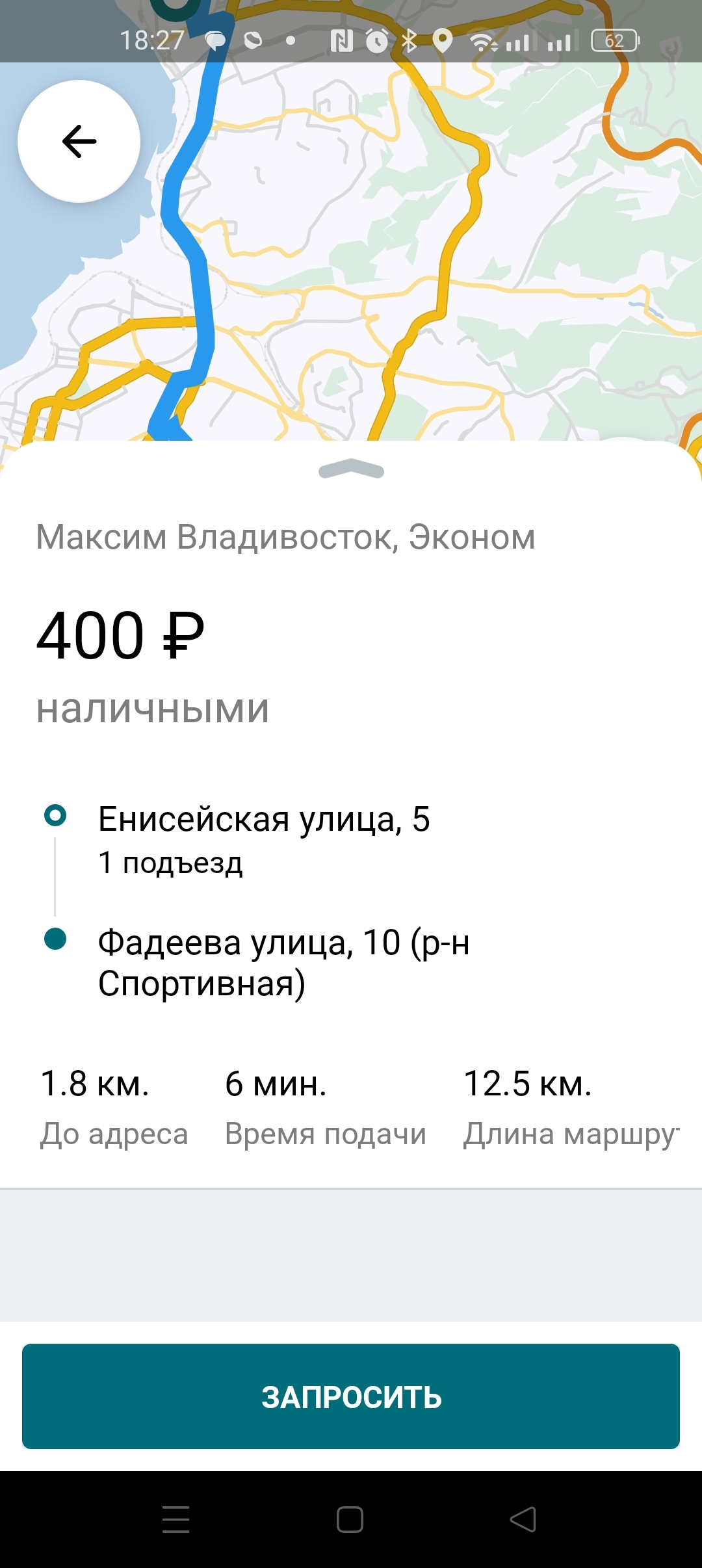The width and height of the screenshot is (702, 1568).
Task: Go back using the arrow button
Action: [x=79, y=141]
